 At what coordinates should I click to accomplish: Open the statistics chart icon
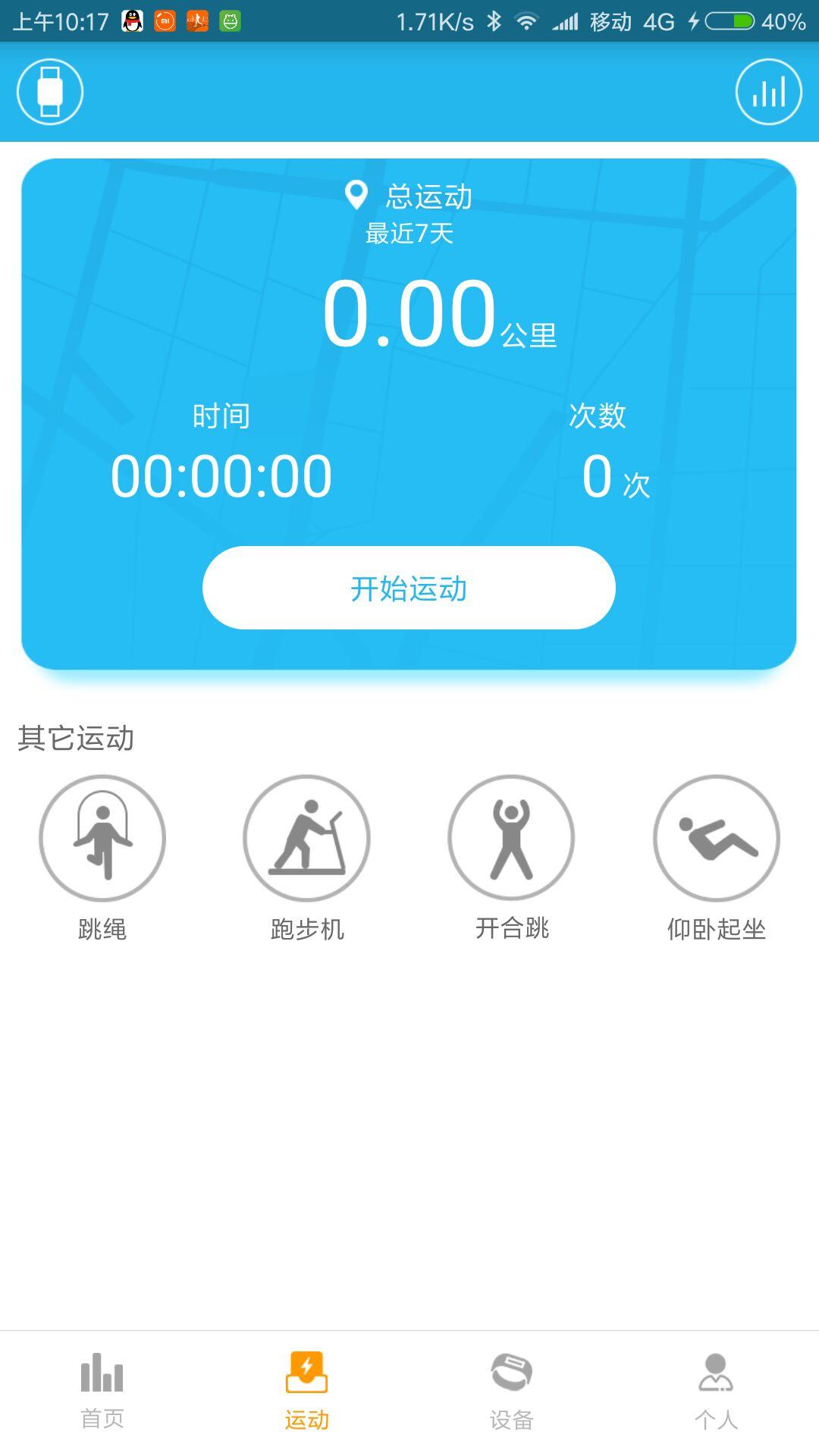tap(768, 92)
